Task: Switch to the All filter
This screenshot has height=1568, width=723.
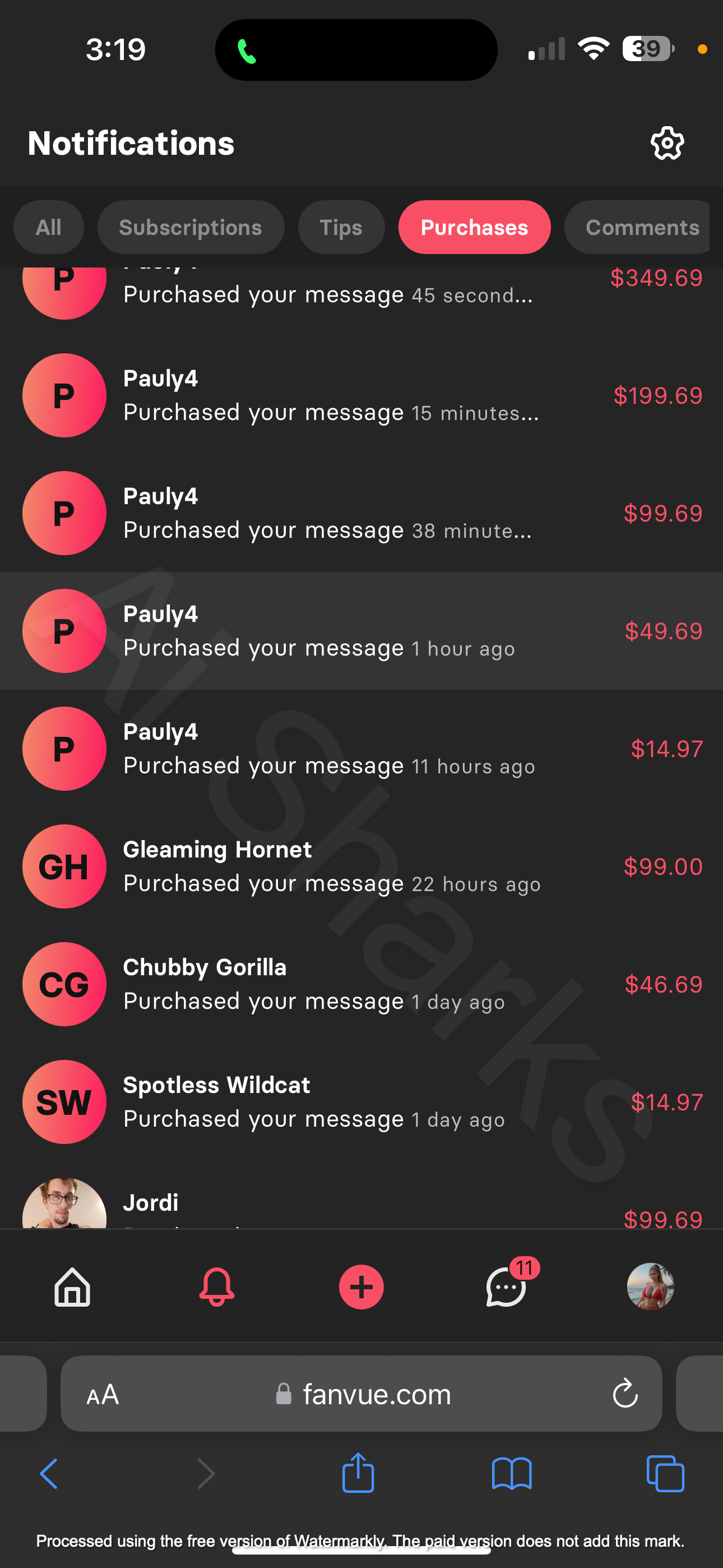Action: click(49, 228)
